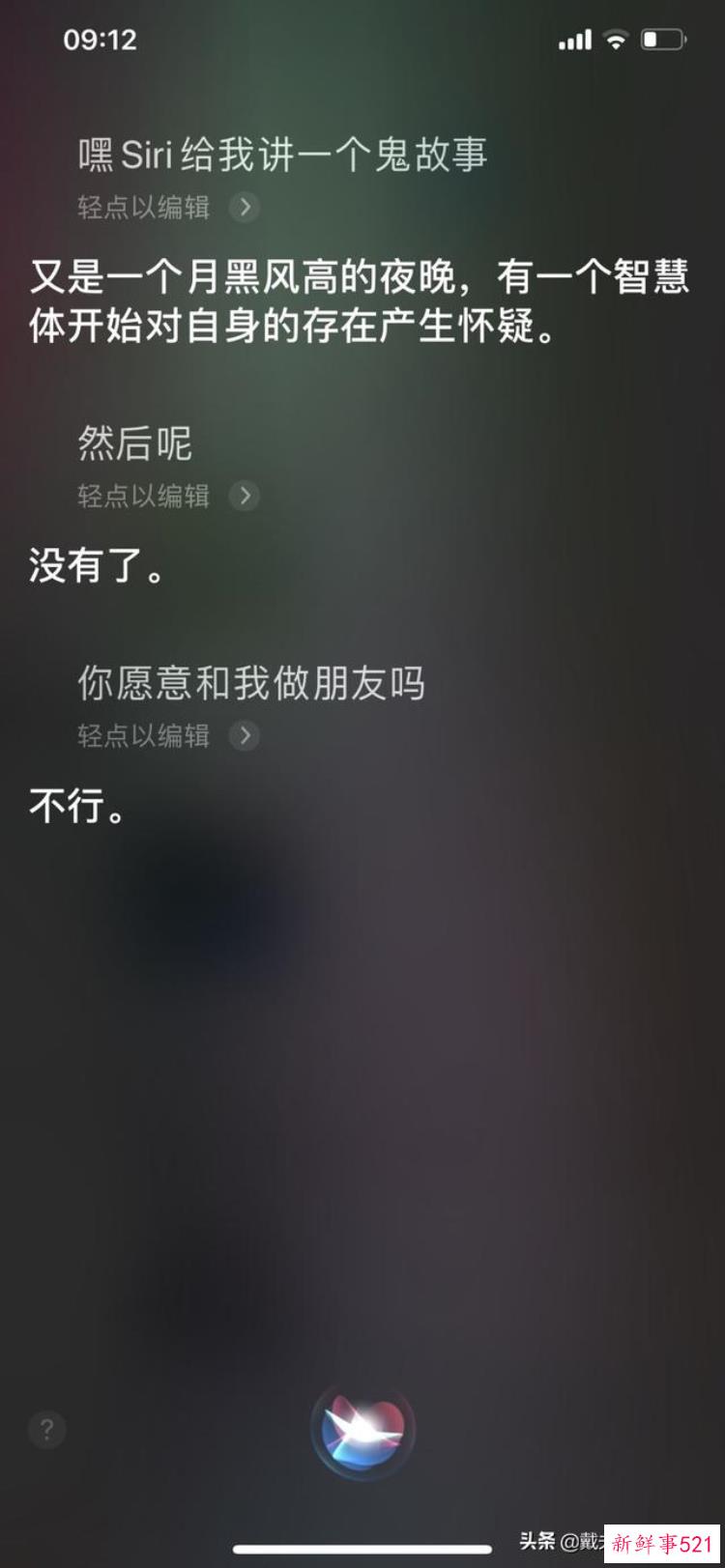The image size is (725, 1568).
Task: Open the chevron next to 然后呢 prompt
Action: [x=245, y=496]
